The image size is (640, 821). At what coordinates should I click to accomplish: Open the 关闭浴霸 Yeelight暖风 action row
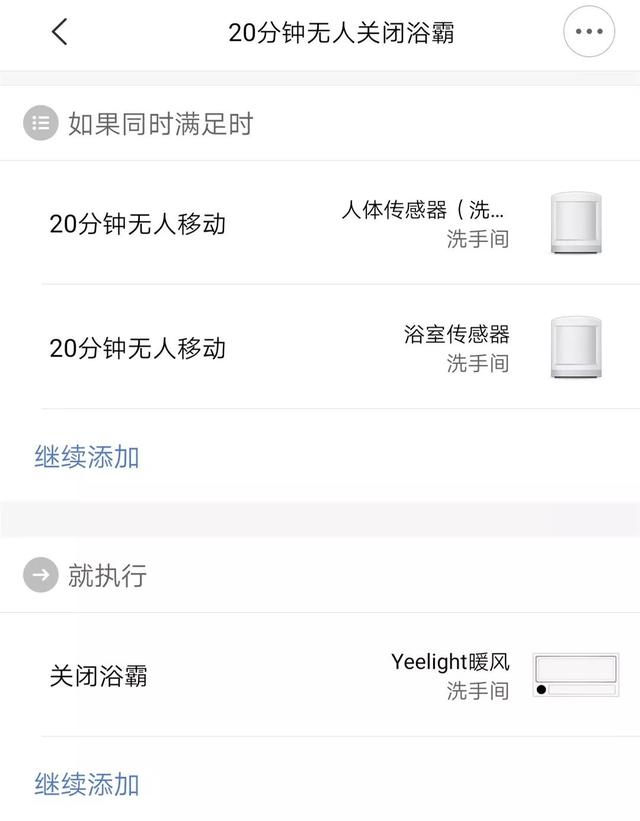(x=320, y=675)
